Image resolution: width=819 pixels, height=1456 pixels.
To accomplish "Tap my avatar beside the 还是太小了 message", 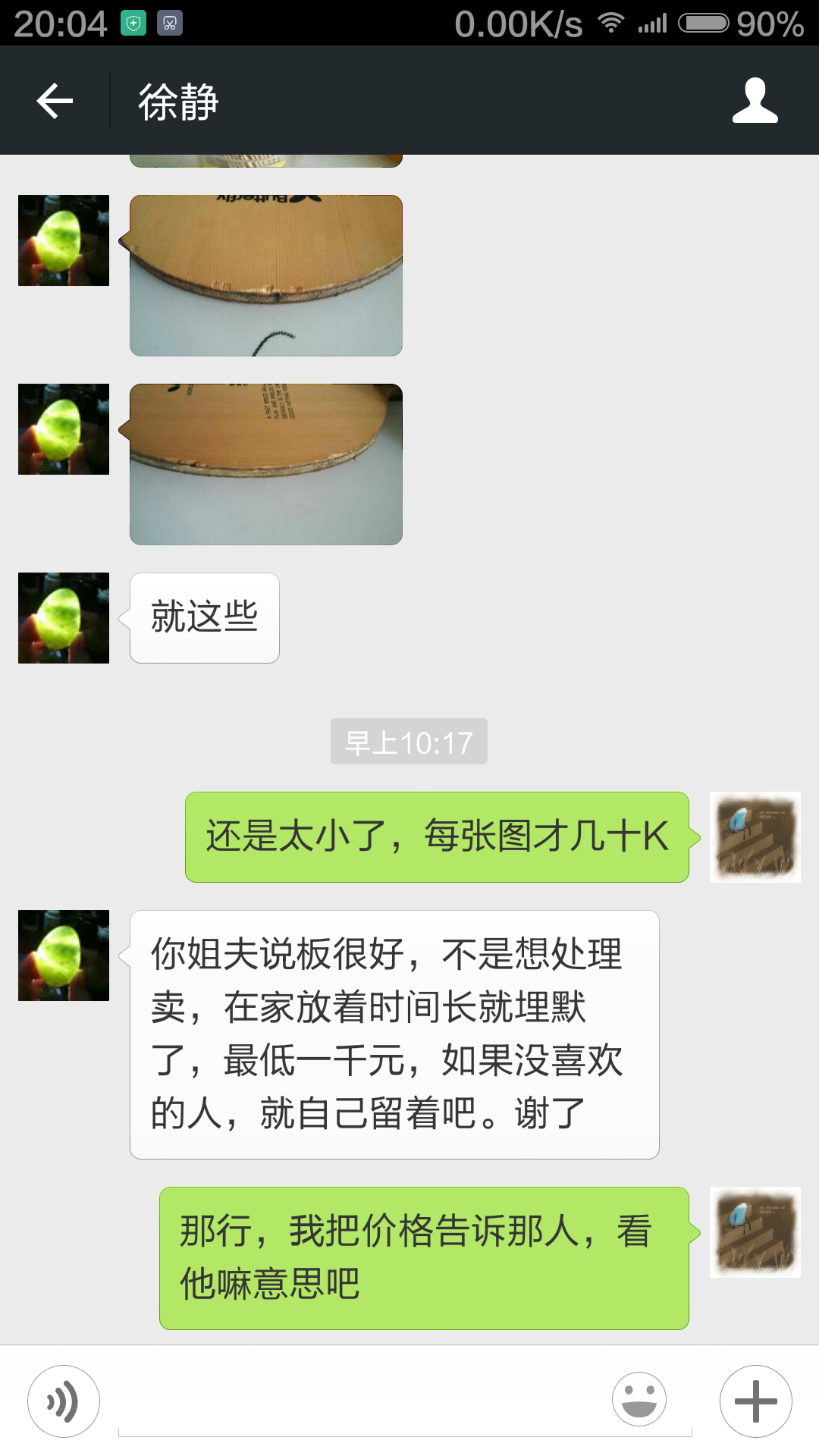I will pos(755,837).
